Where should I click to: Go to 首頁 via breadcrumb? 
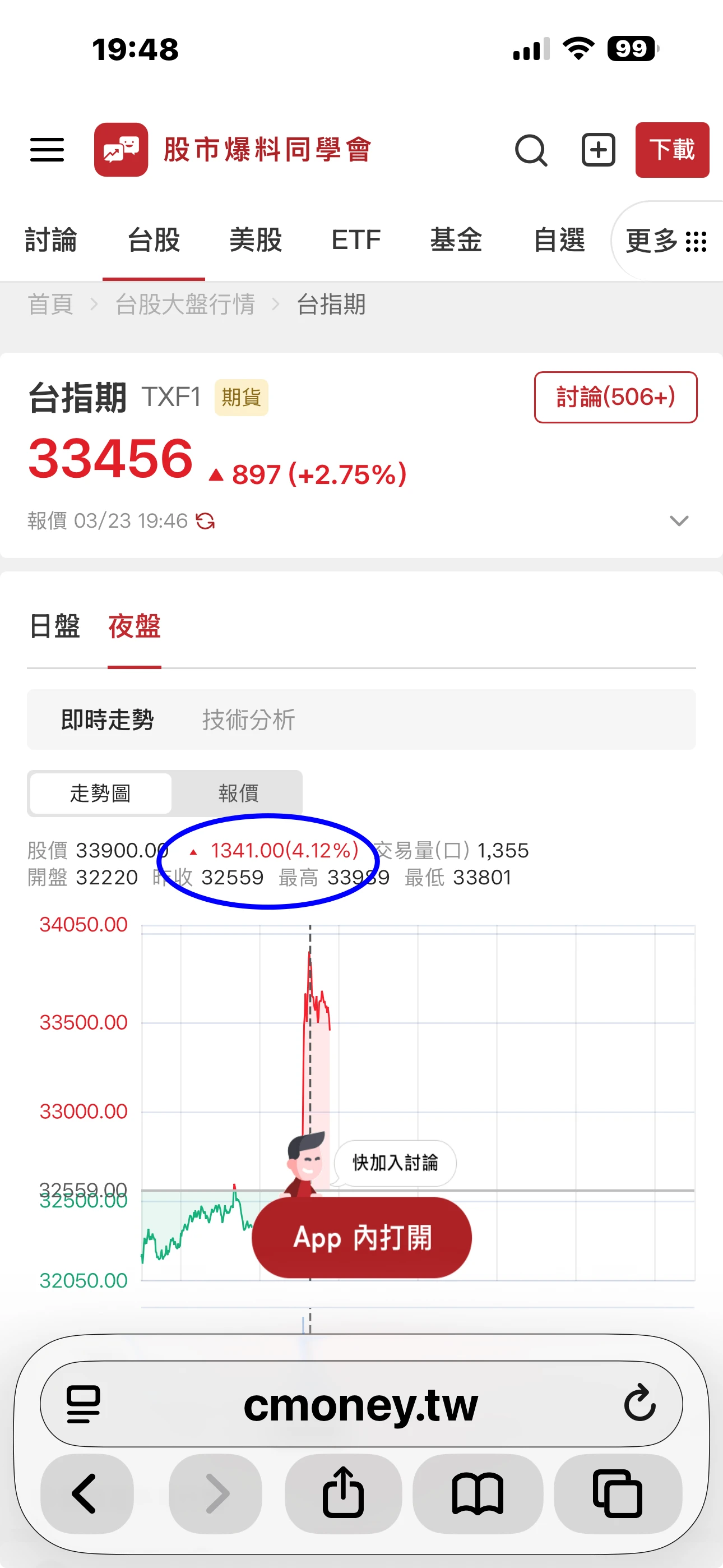[x=50, y=304]
